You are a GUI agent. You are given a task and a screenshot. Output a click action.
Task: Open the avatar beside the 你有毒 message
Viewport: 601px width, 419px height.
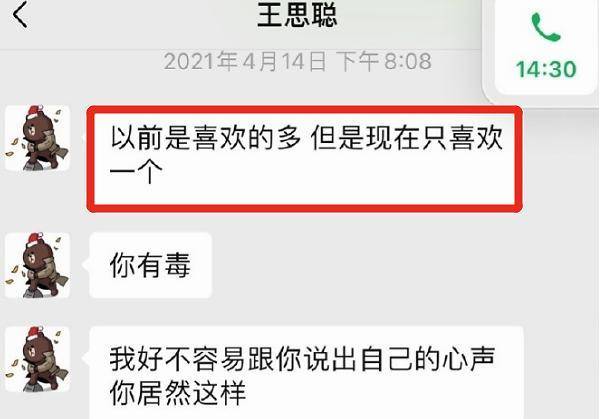[37, 265]
